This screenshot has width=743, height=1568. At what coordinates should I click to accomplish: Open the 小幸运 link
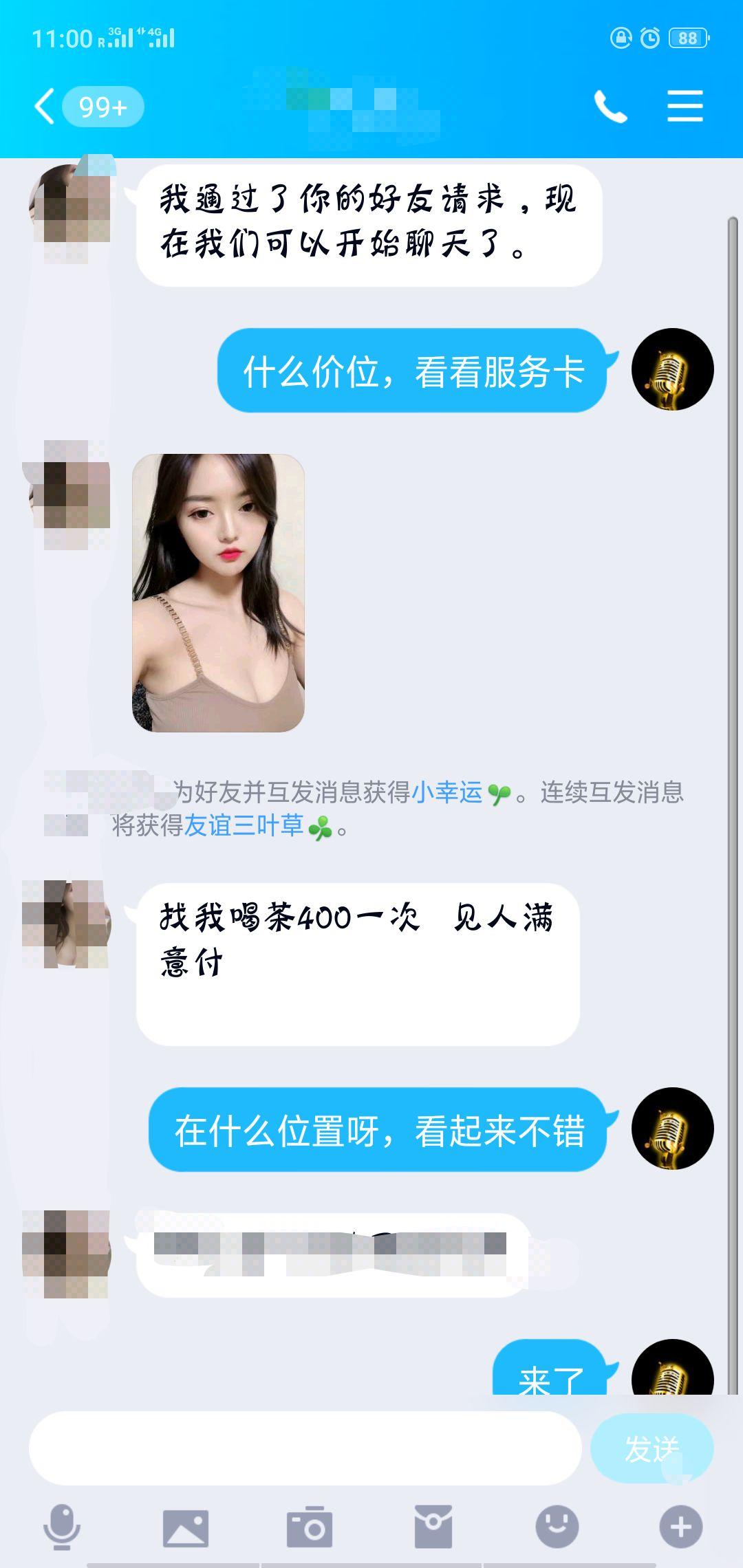click(x=447, y=792)
